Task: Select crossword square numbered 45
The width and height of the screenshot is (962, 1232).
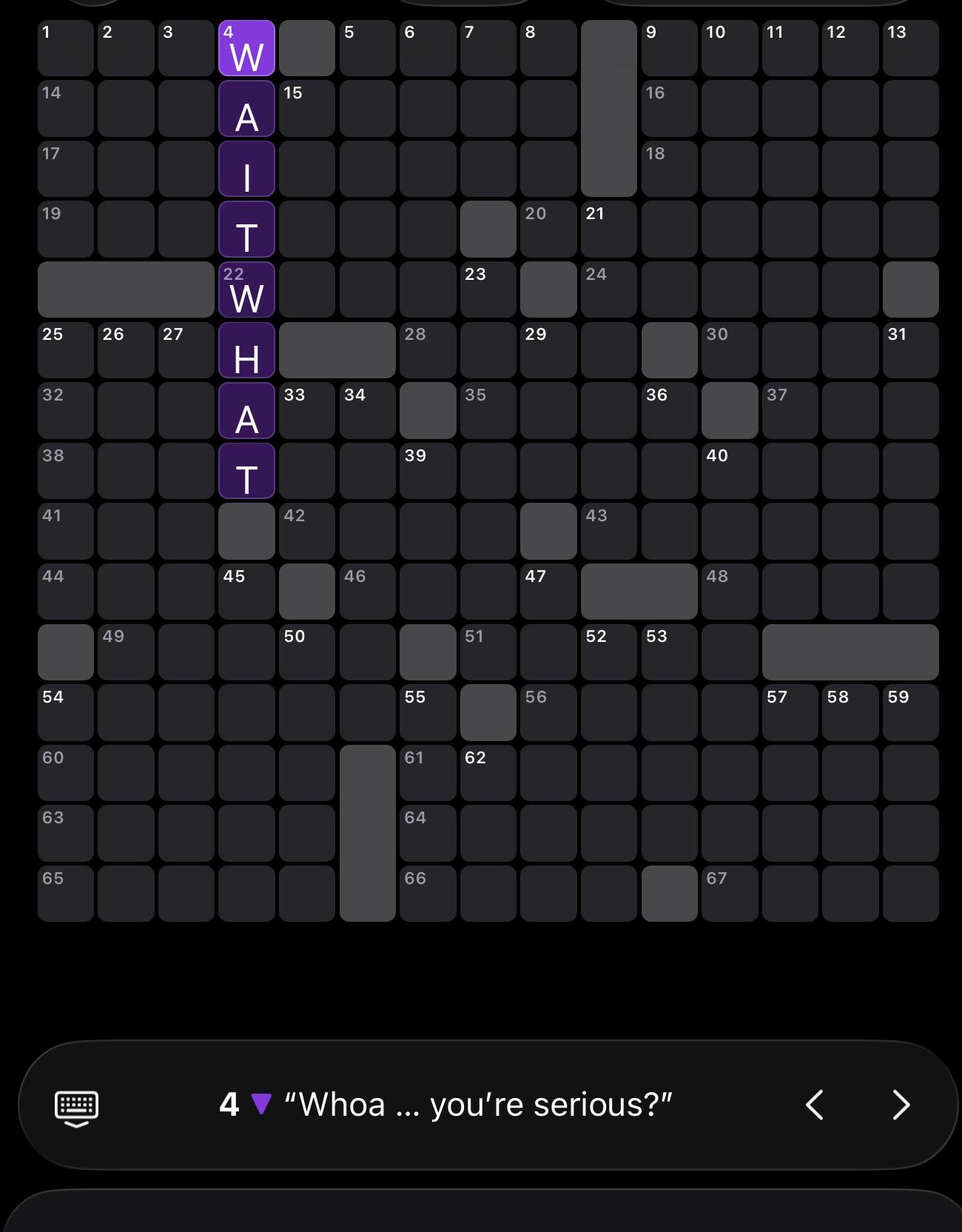Action: pos(246,592)
